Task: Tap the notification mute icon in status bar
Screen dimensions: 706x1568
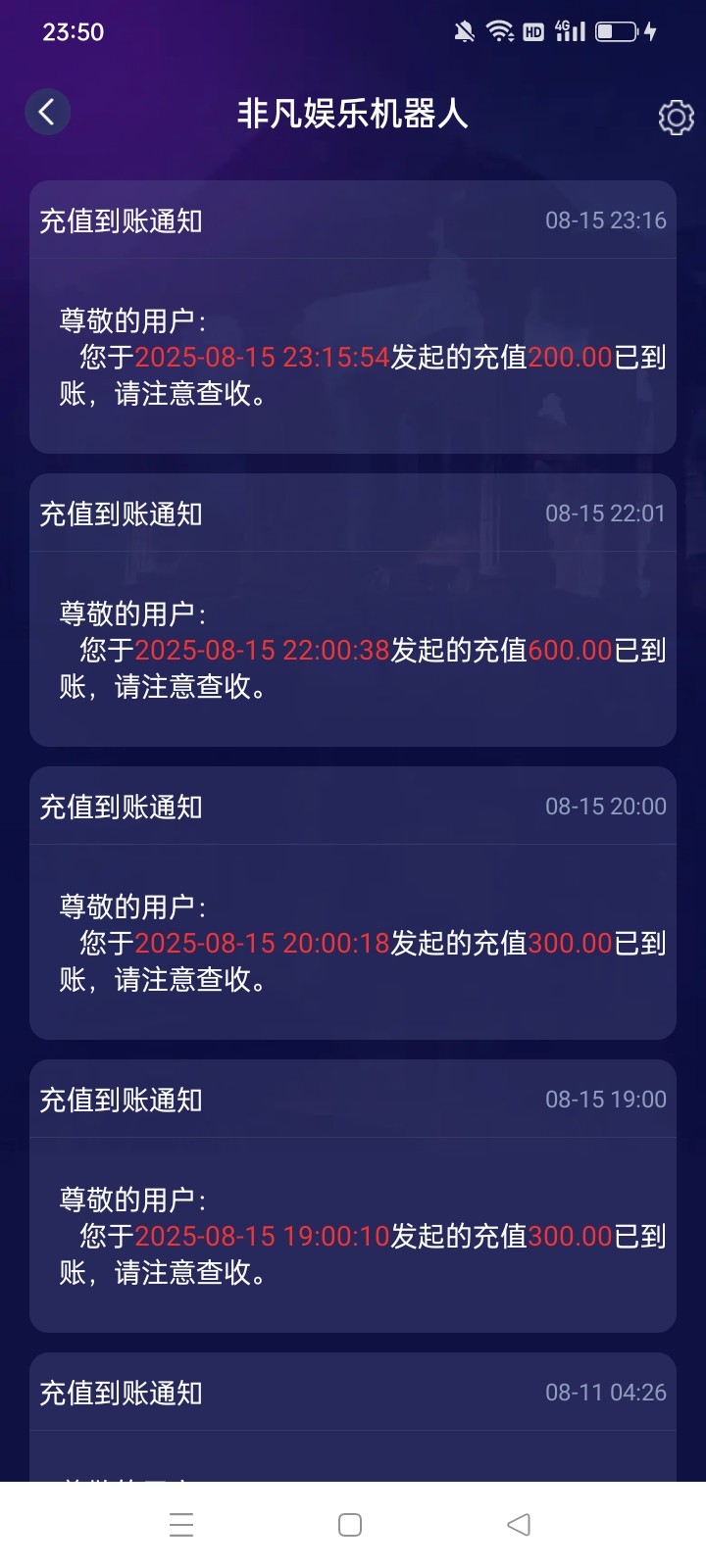Action: [465, 29]
